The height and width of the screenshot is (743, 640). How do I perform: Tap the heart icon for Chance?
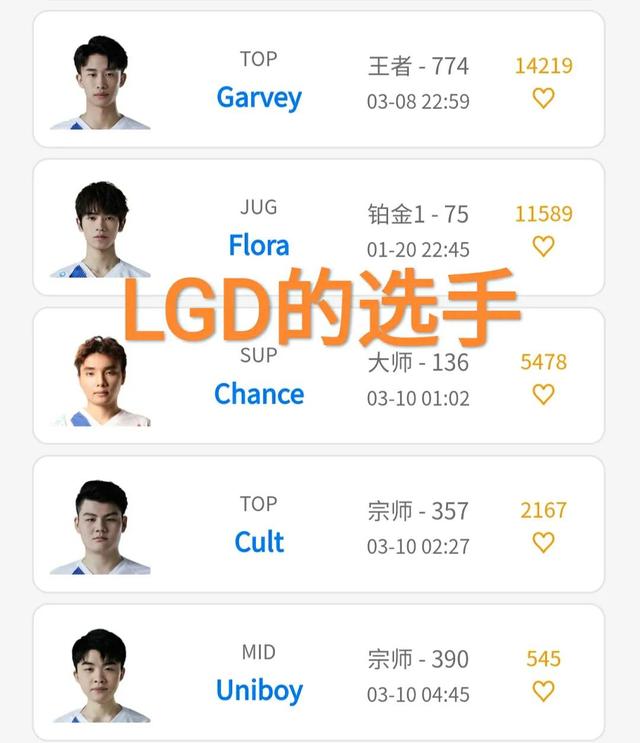click(543, 394)
